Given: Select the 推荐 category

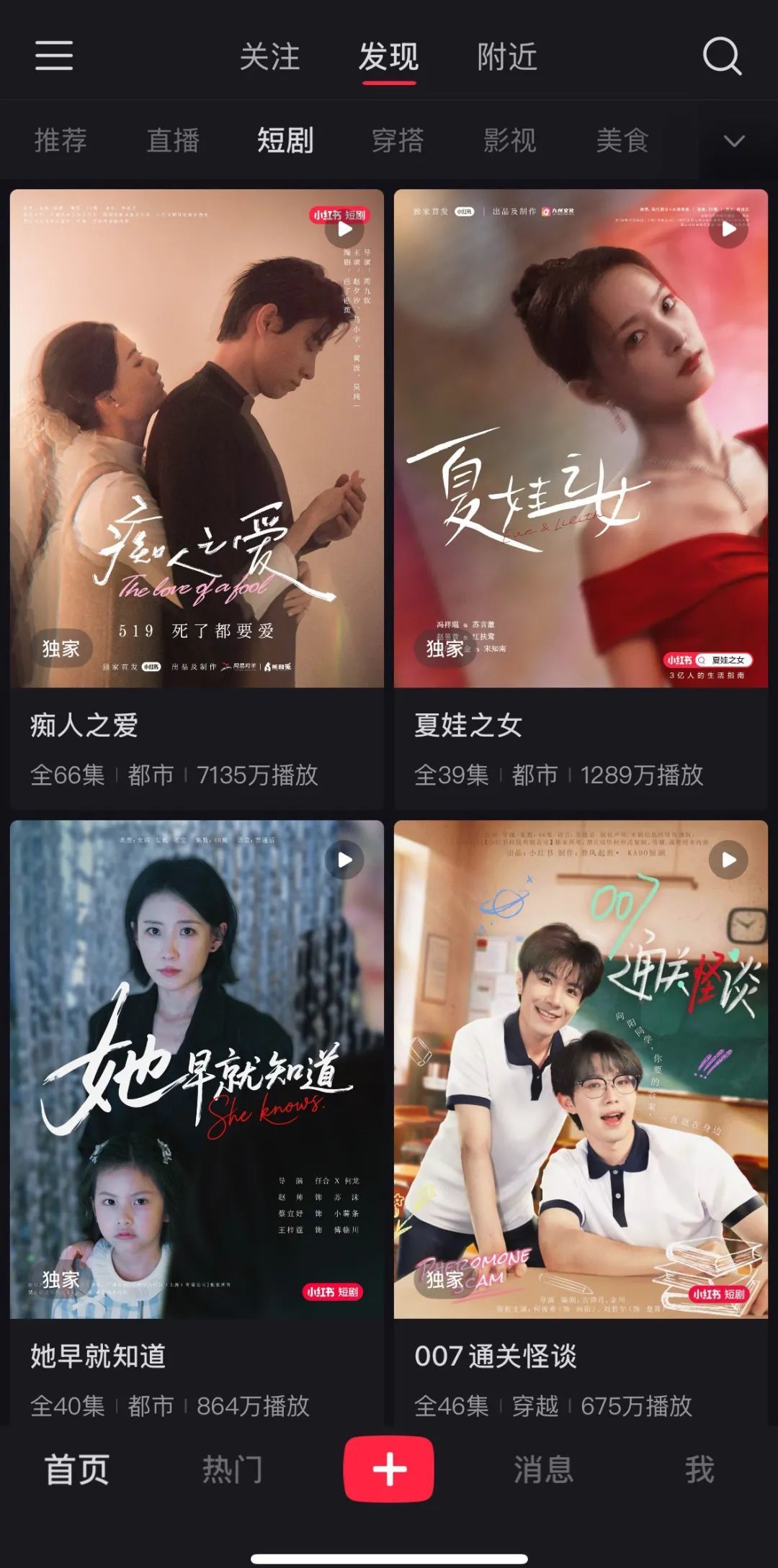Looking at the screenshot, I should tap(61, 140).
